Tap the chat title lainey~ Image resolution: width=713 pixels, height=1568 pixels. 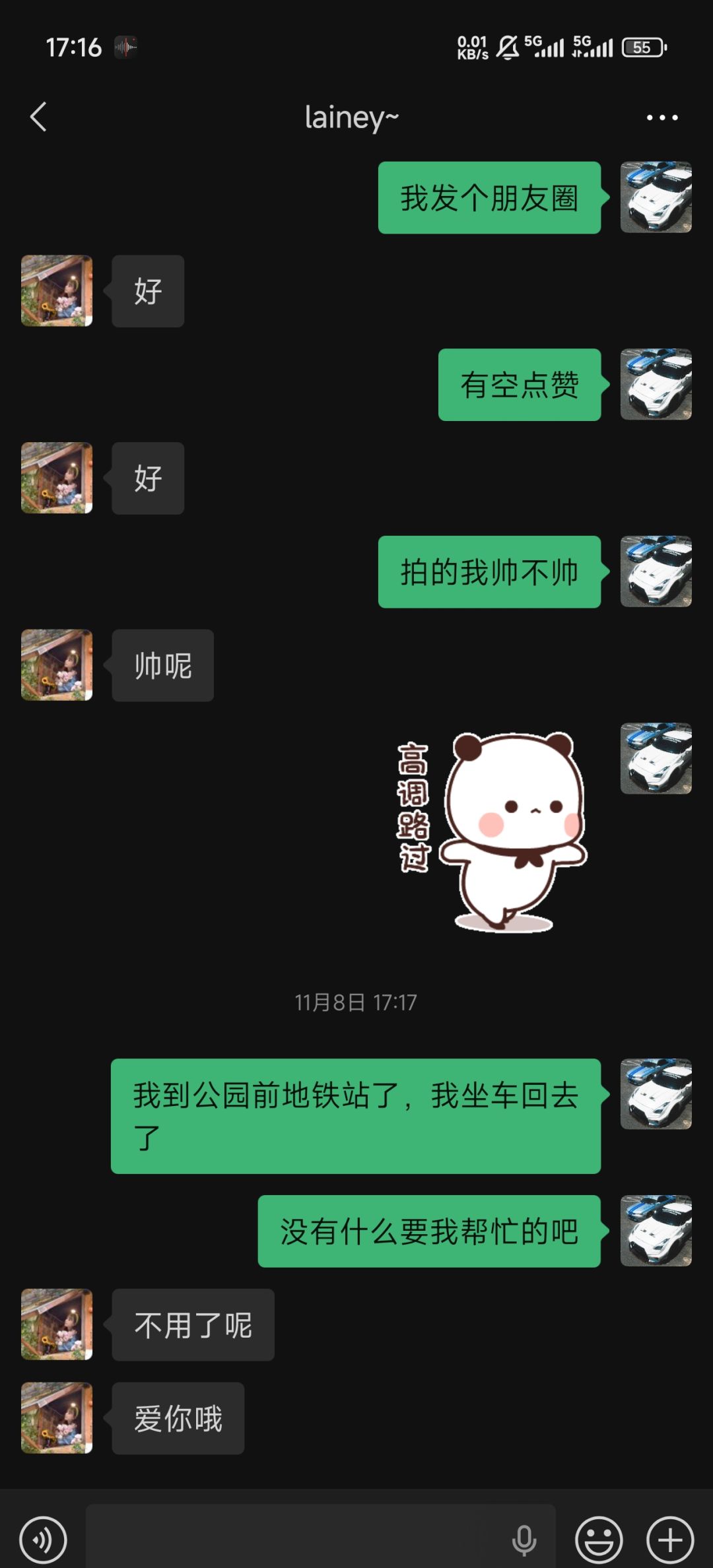(352, 115)
